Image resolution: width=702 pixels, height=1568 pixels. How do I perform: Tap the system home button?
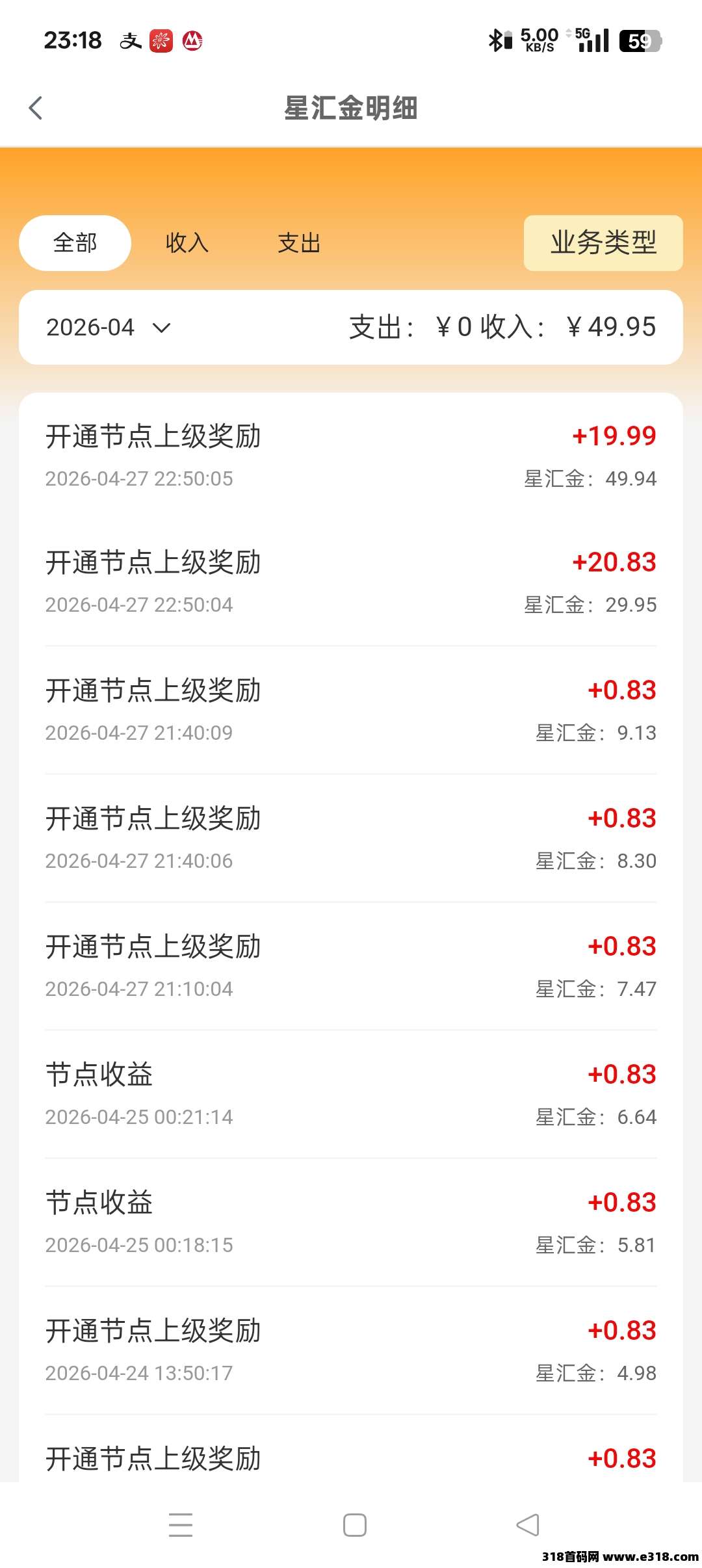(355, 1525)
